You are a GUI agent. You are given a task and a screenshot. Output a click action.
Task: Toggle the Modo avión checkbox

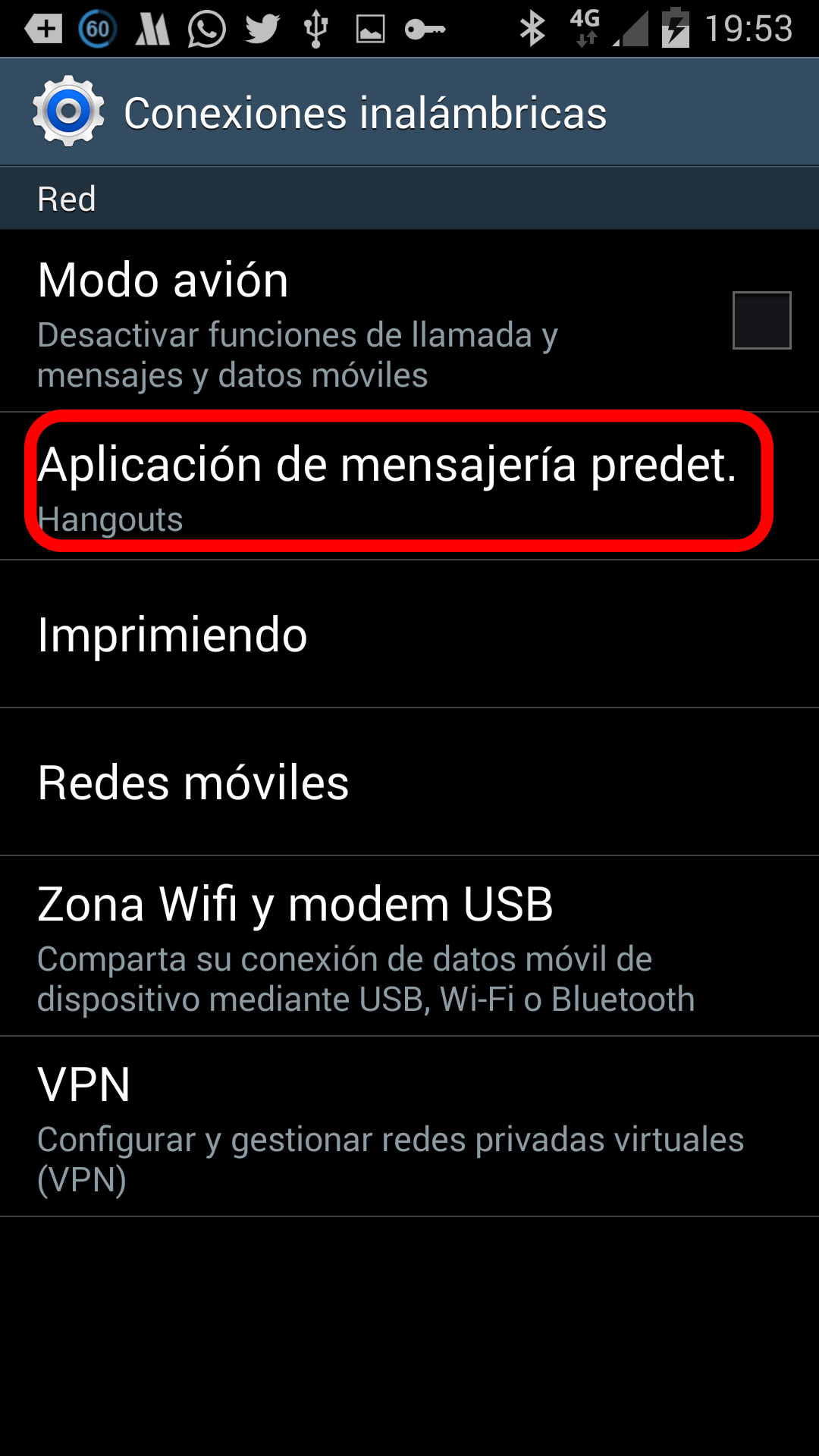tap(761, 320)
